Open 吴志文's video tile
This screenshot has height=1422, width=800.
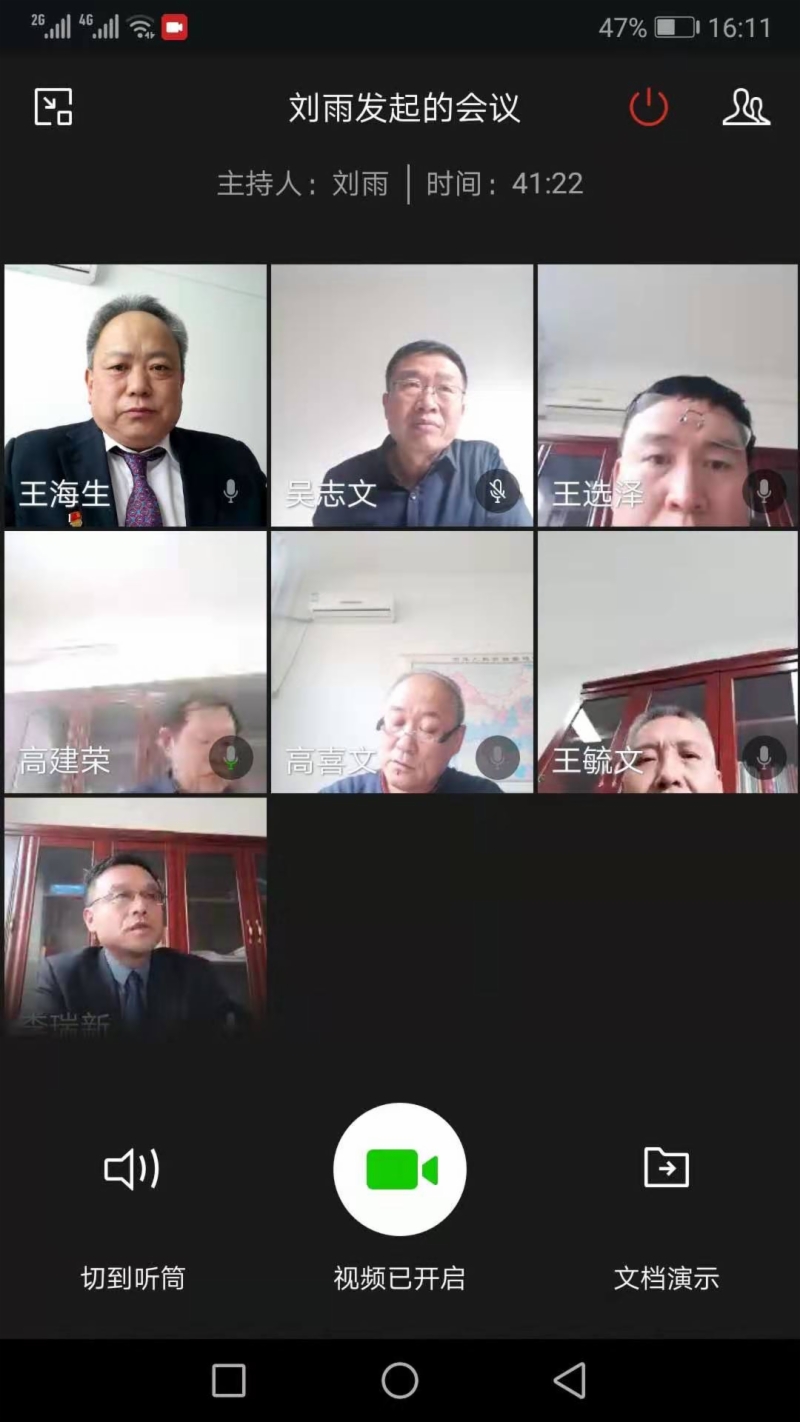click(x=402, y=395)
